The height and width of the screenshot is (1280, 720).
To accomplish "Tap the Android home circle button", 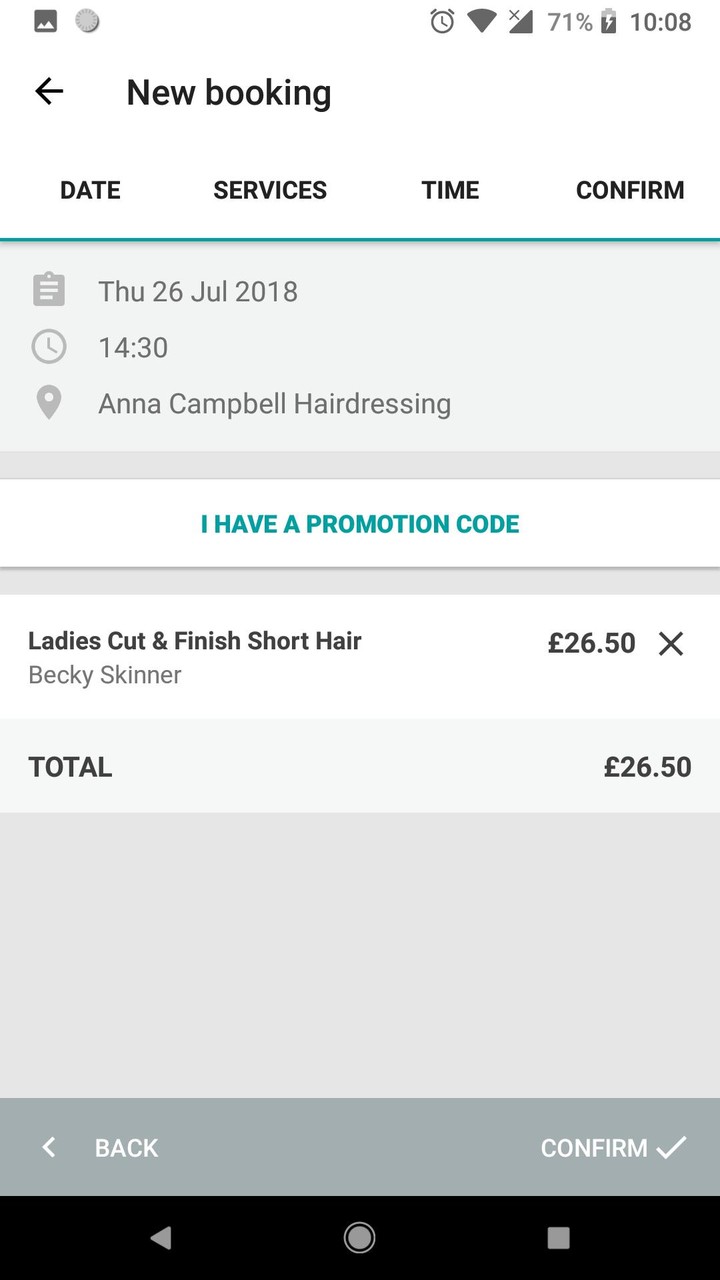I will click(x=359, y=1237).
